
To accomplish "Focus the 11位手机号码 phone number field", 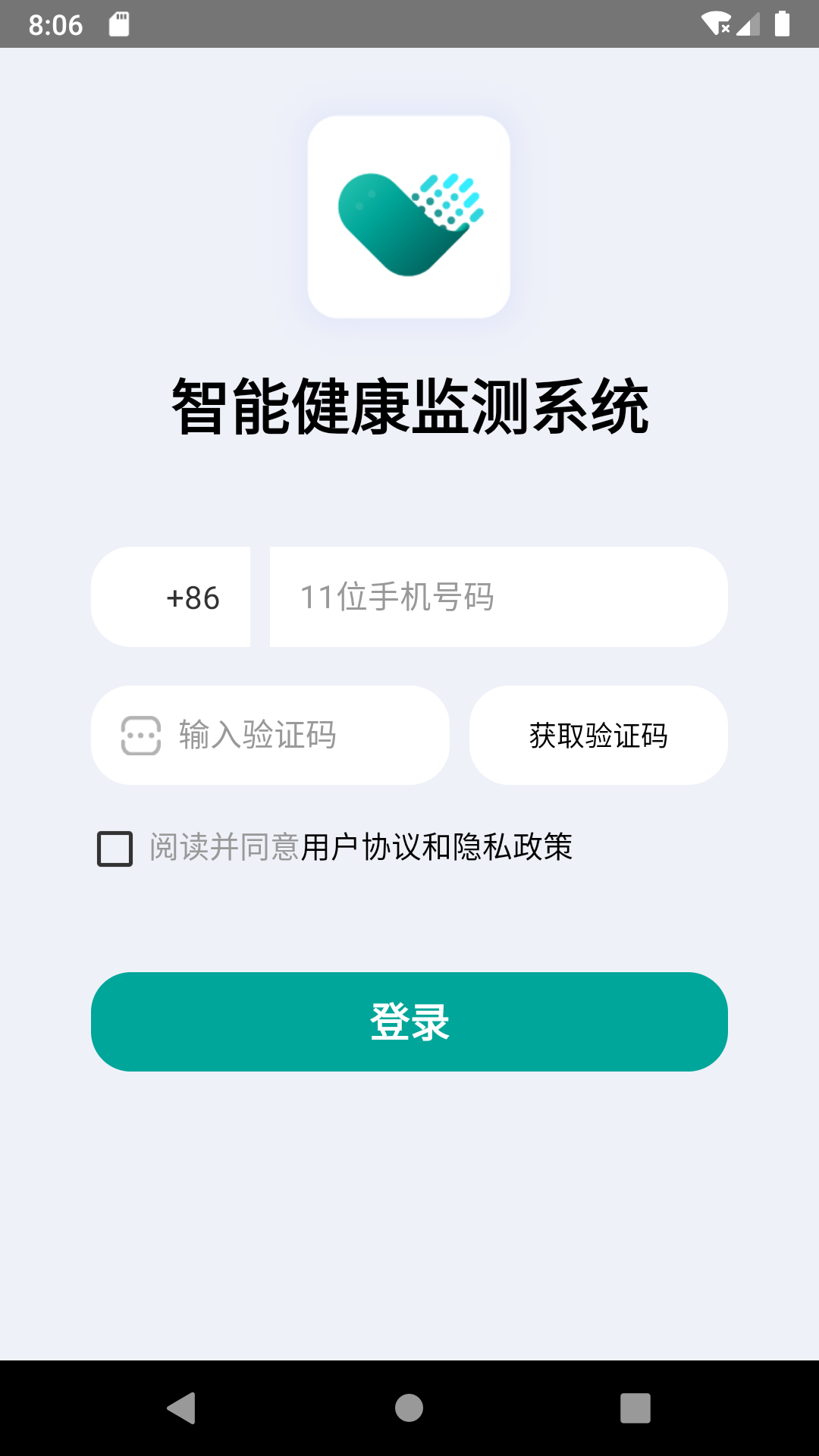I will click(499, 597).
